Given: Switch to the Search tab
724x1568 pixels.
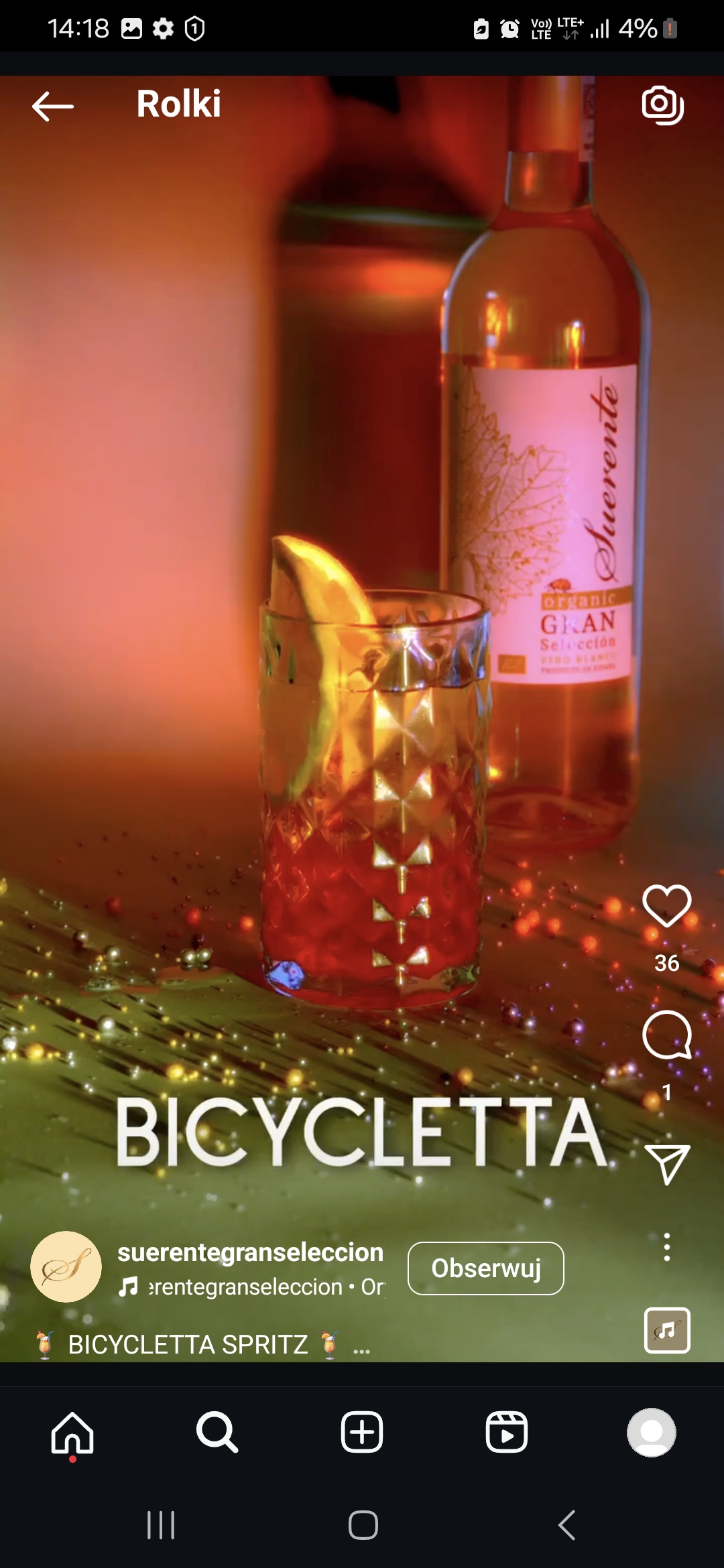Looking at the screenshot, I should click(x=217, y=1433).
